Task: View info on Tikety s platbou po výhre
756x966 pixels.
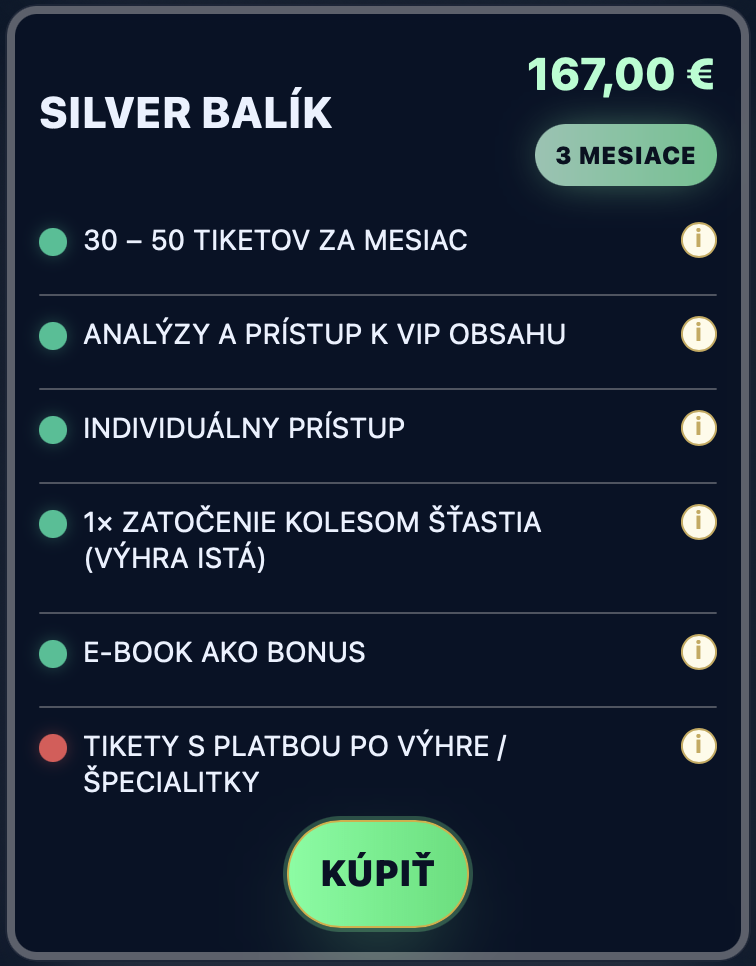Action: pos(698,746)
